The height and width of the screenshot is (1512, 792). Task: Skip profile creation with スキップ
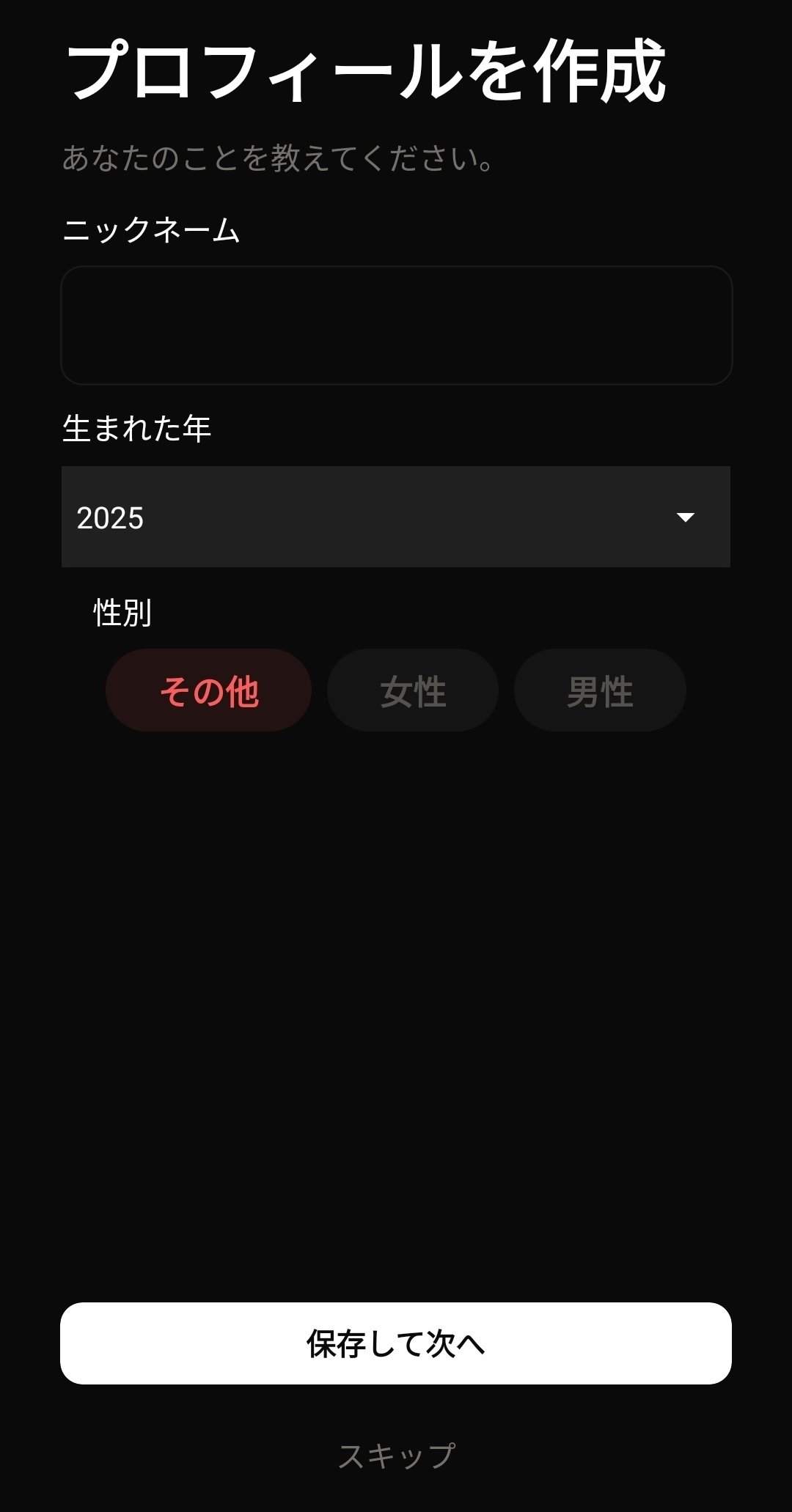(x=396, y=1456)
